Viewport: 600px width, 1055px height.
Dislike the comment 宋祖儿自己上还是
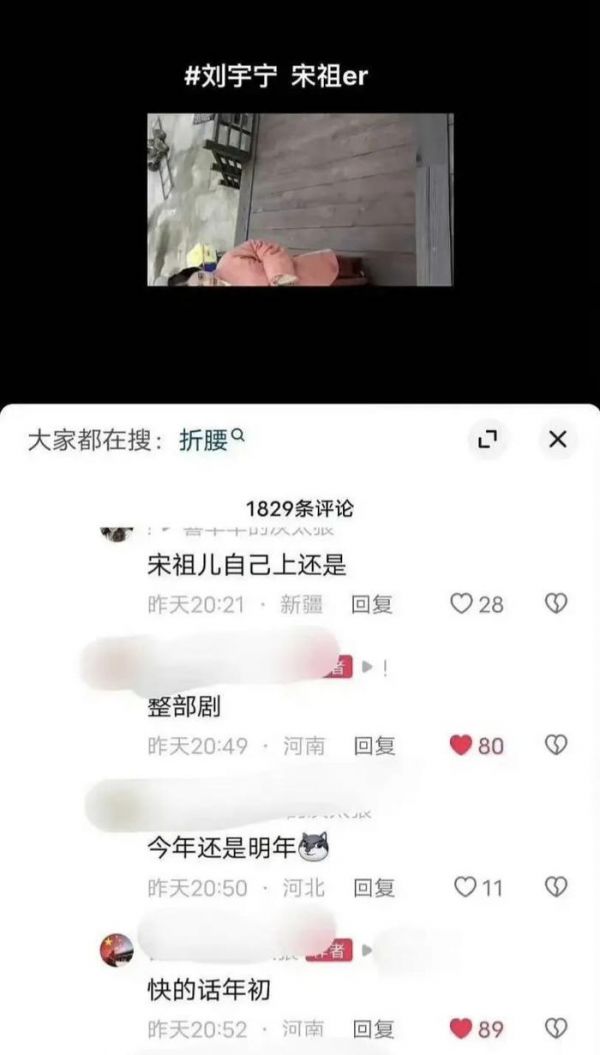556,603
